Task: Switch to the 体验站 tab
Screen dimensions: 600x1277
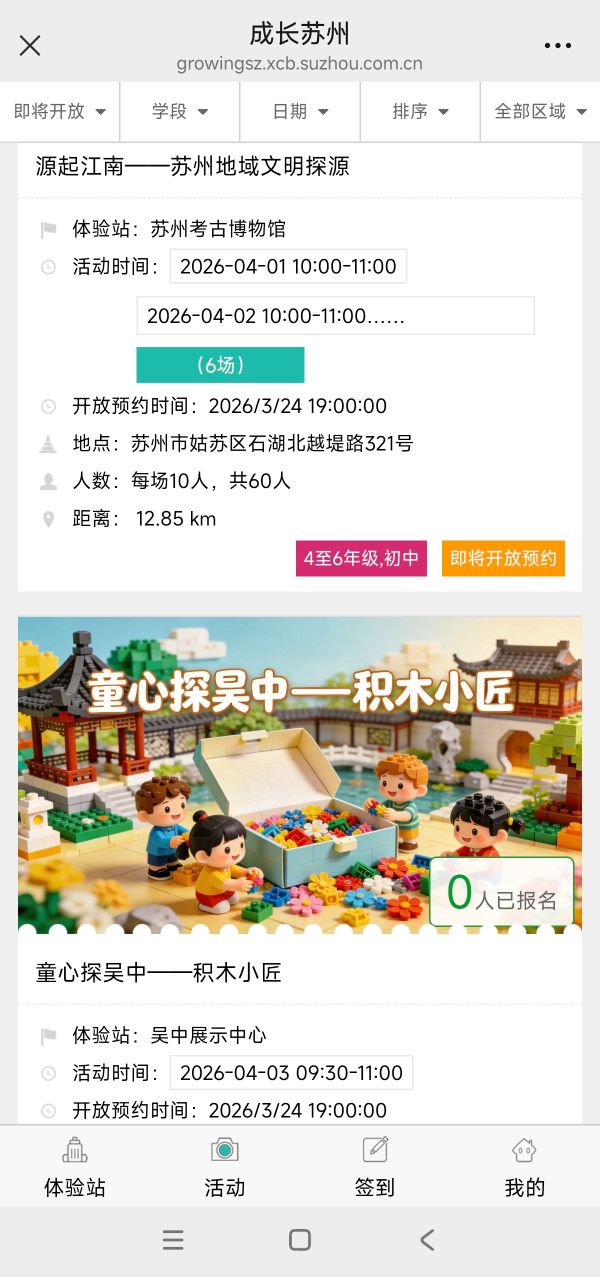Action: (75, 1167)
